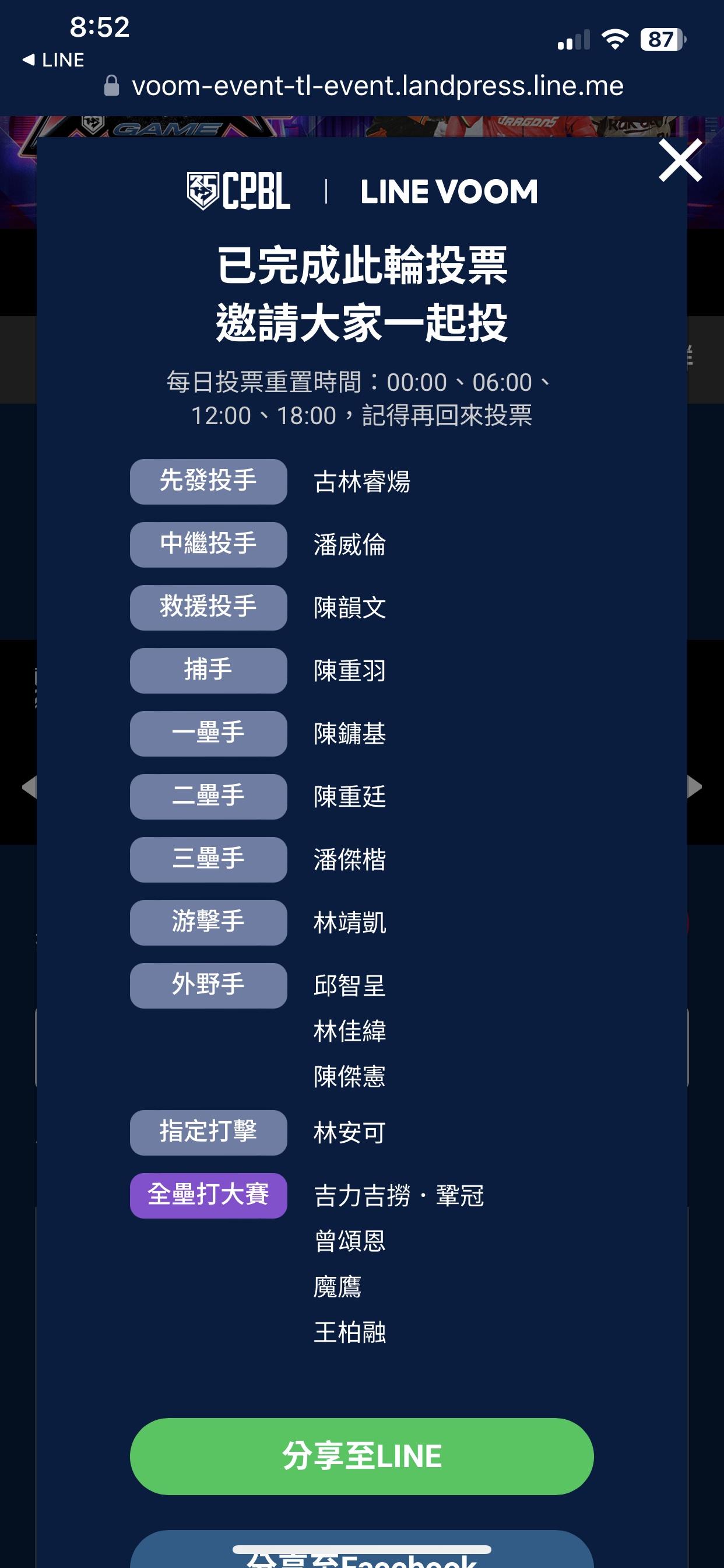The width and height of the screenshot is (724, 1568).
Task: Close the vote completed dialog
Action: (680, 160)
